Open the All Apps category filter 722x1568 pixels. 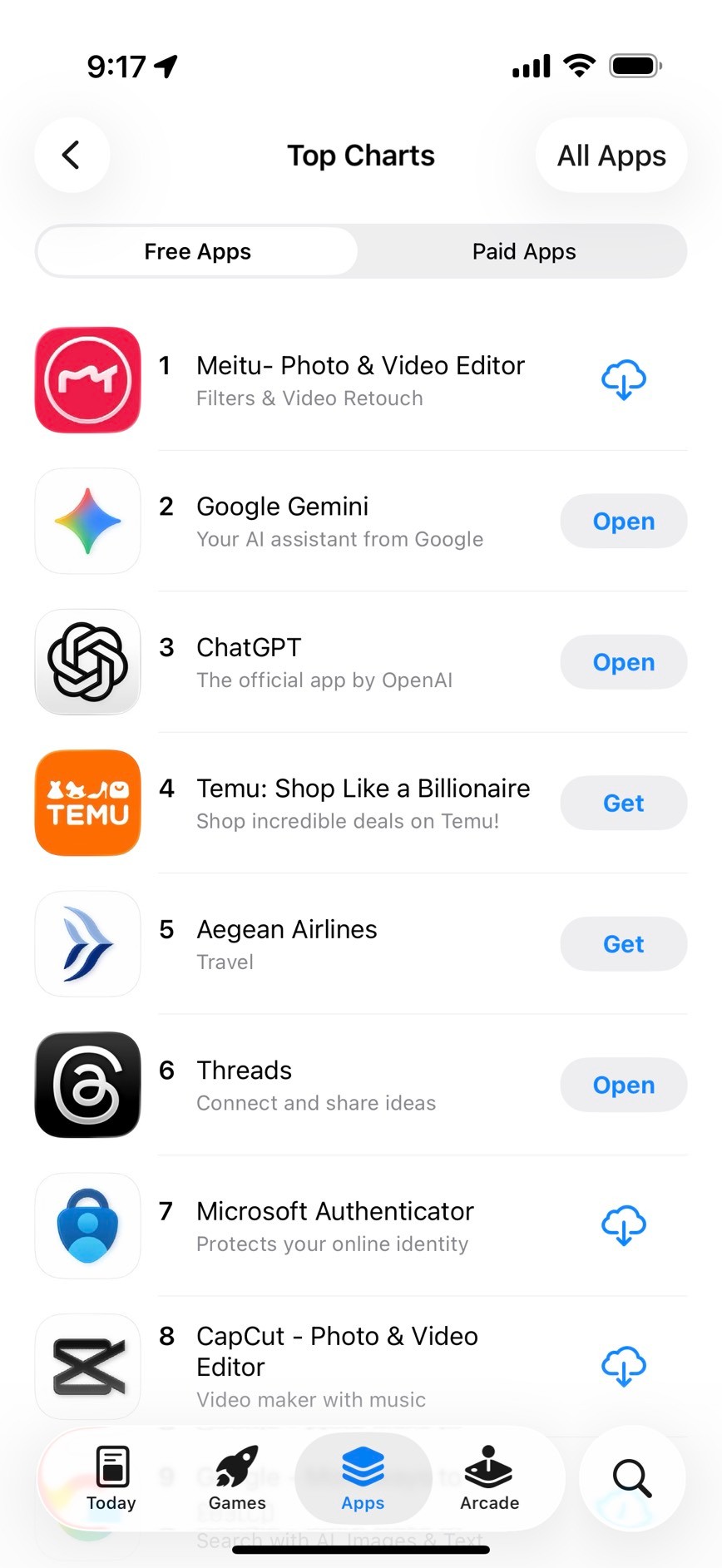[x=611, y=156]
